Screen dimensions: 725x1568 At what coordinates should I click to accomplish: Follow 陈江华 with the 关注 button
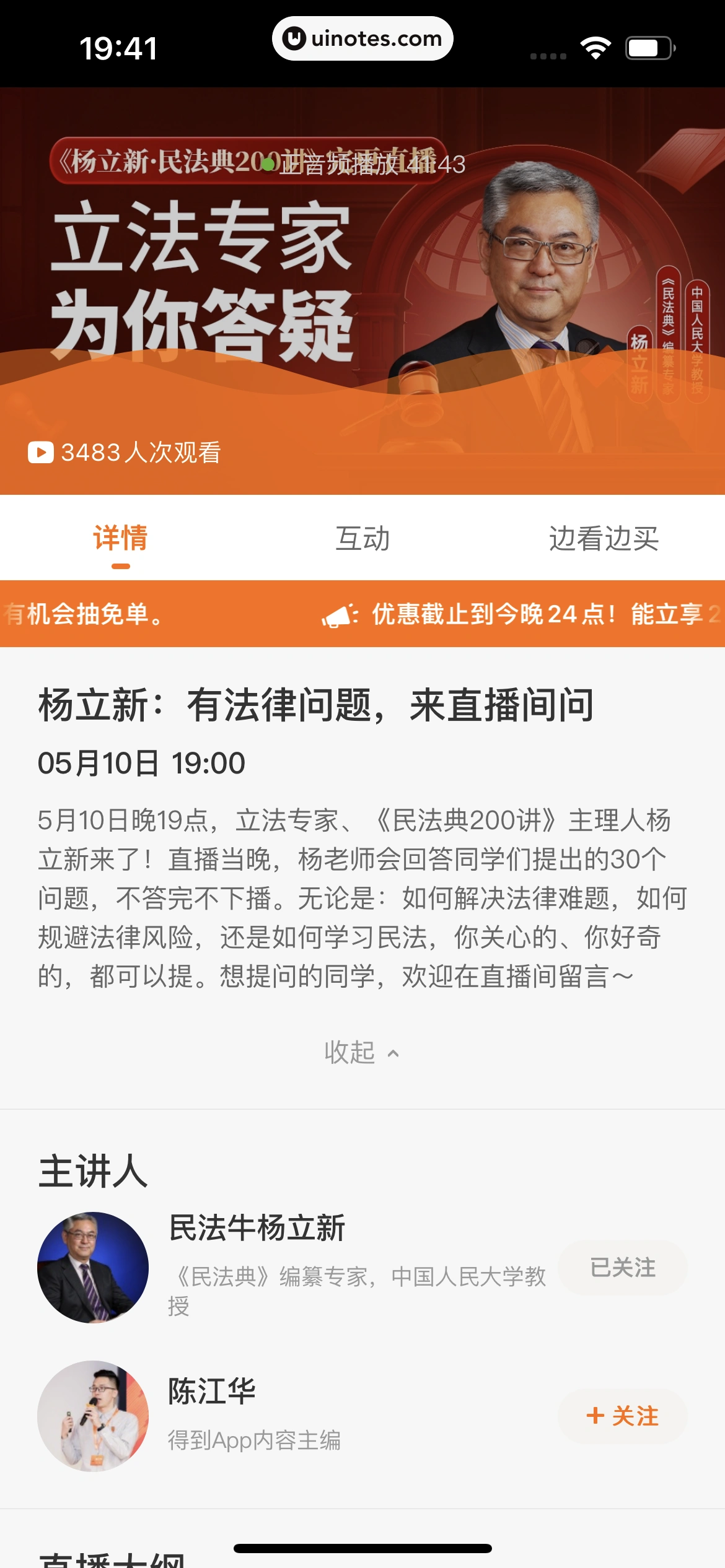tap(623, 1416)
